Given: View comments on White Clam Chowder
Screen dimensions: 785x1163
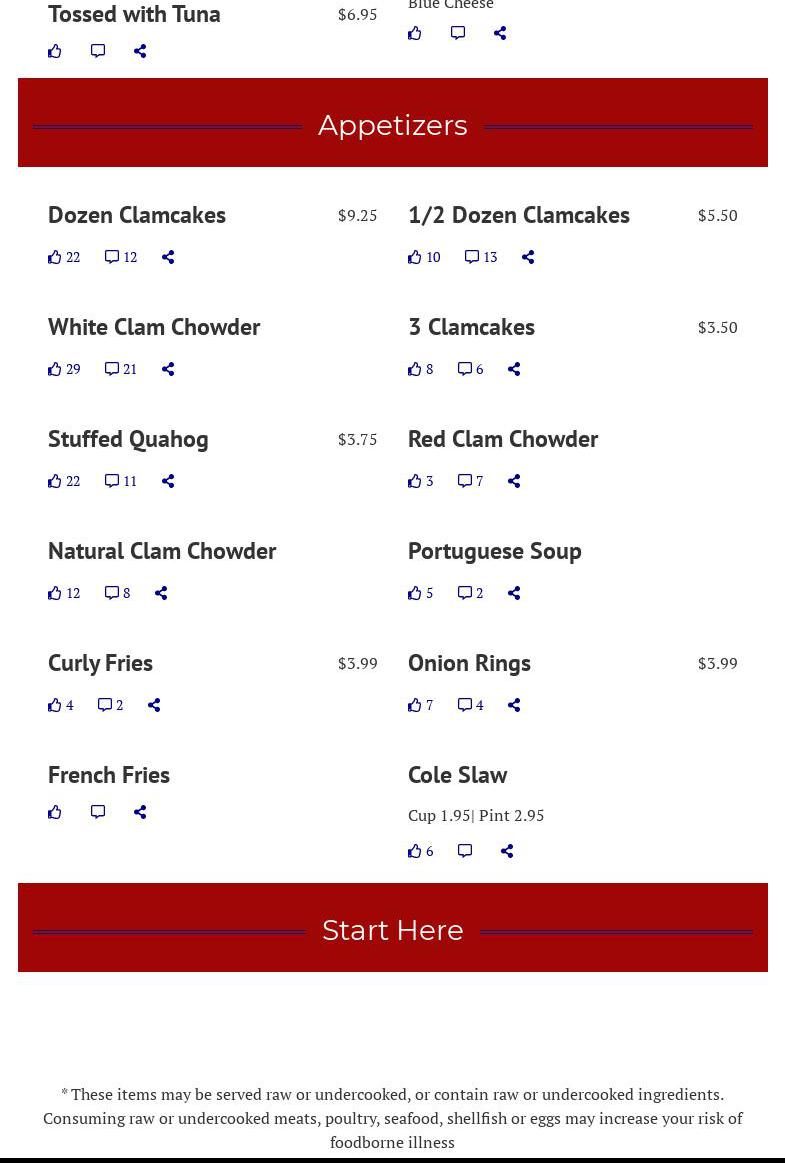Looking at the screenshot, I should coord(112,369).
